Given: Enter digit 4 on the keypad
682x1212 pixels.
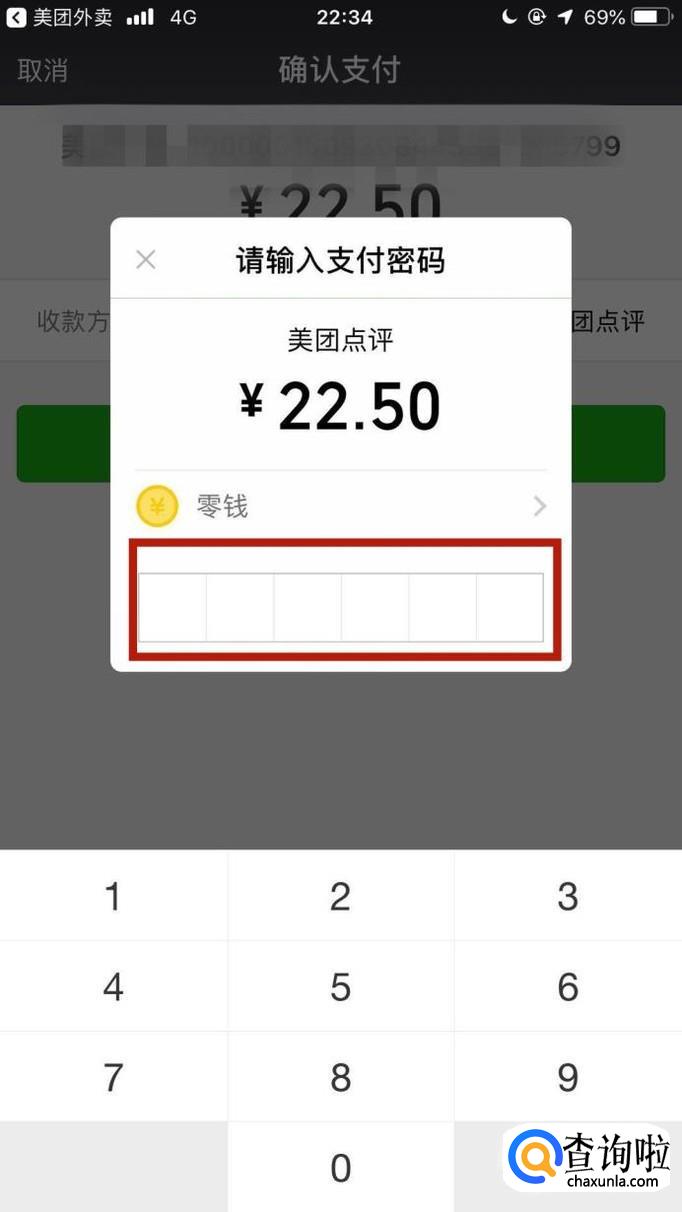Looking at the screenshot, I should pos(113,987).
